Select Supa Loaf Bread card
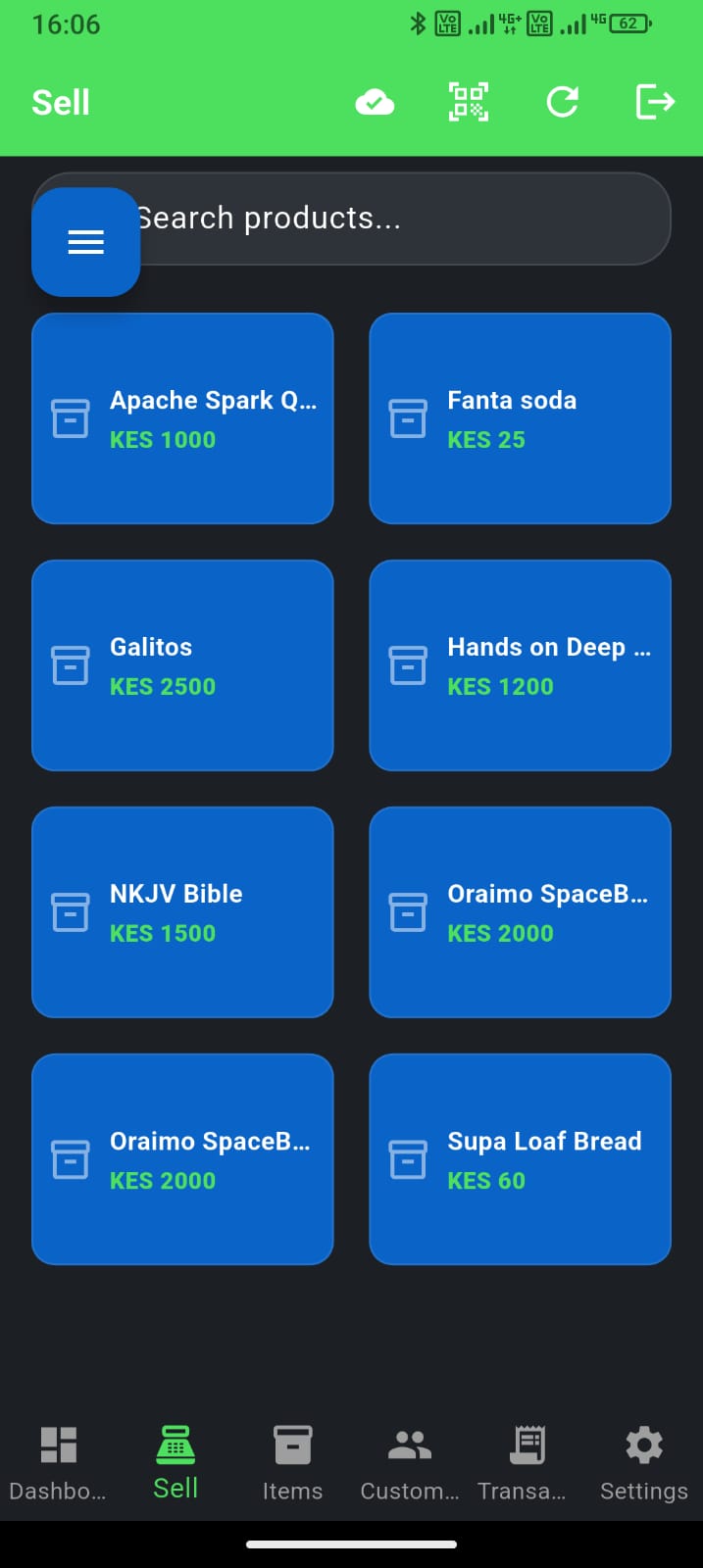 tap(520, 1159)
